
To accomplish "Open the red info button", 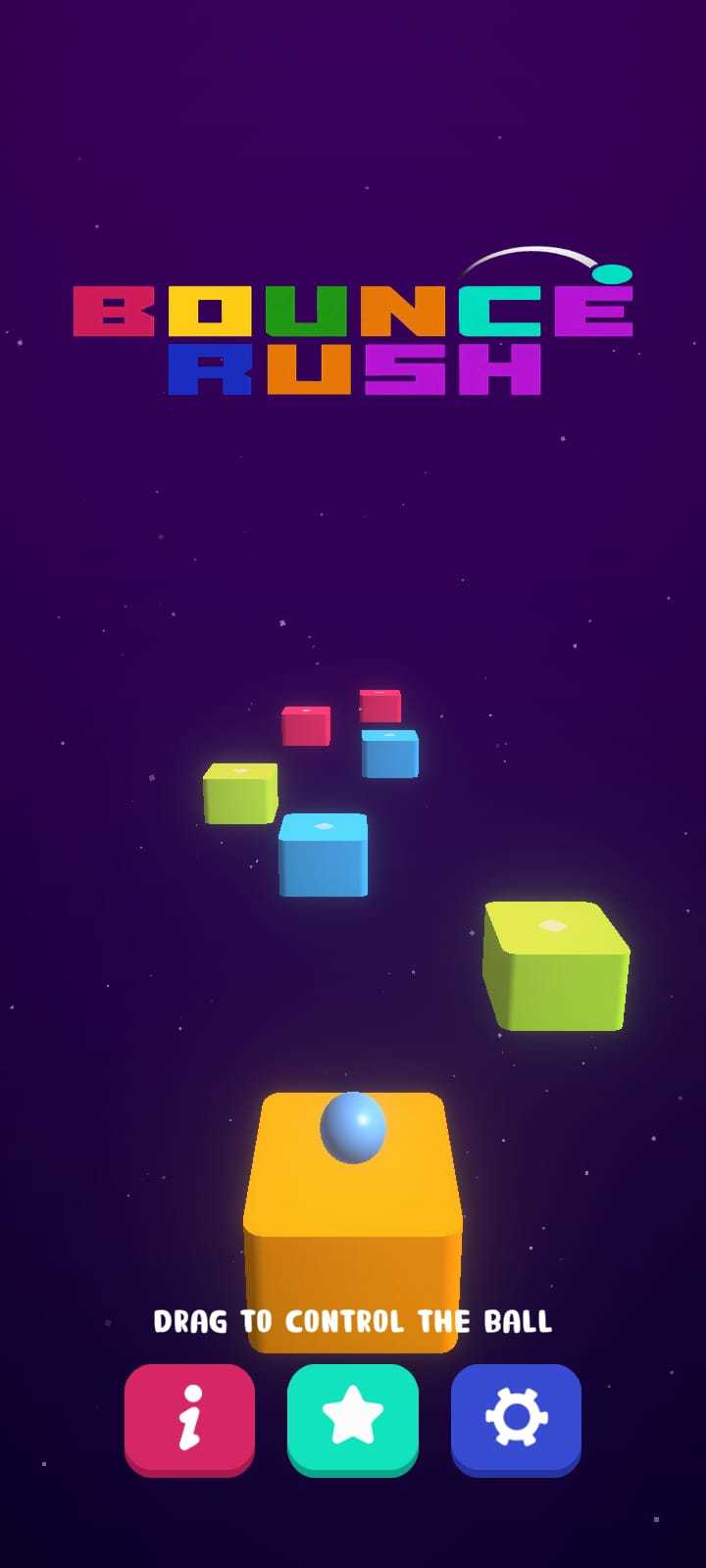I will [x=189, y=1418].
